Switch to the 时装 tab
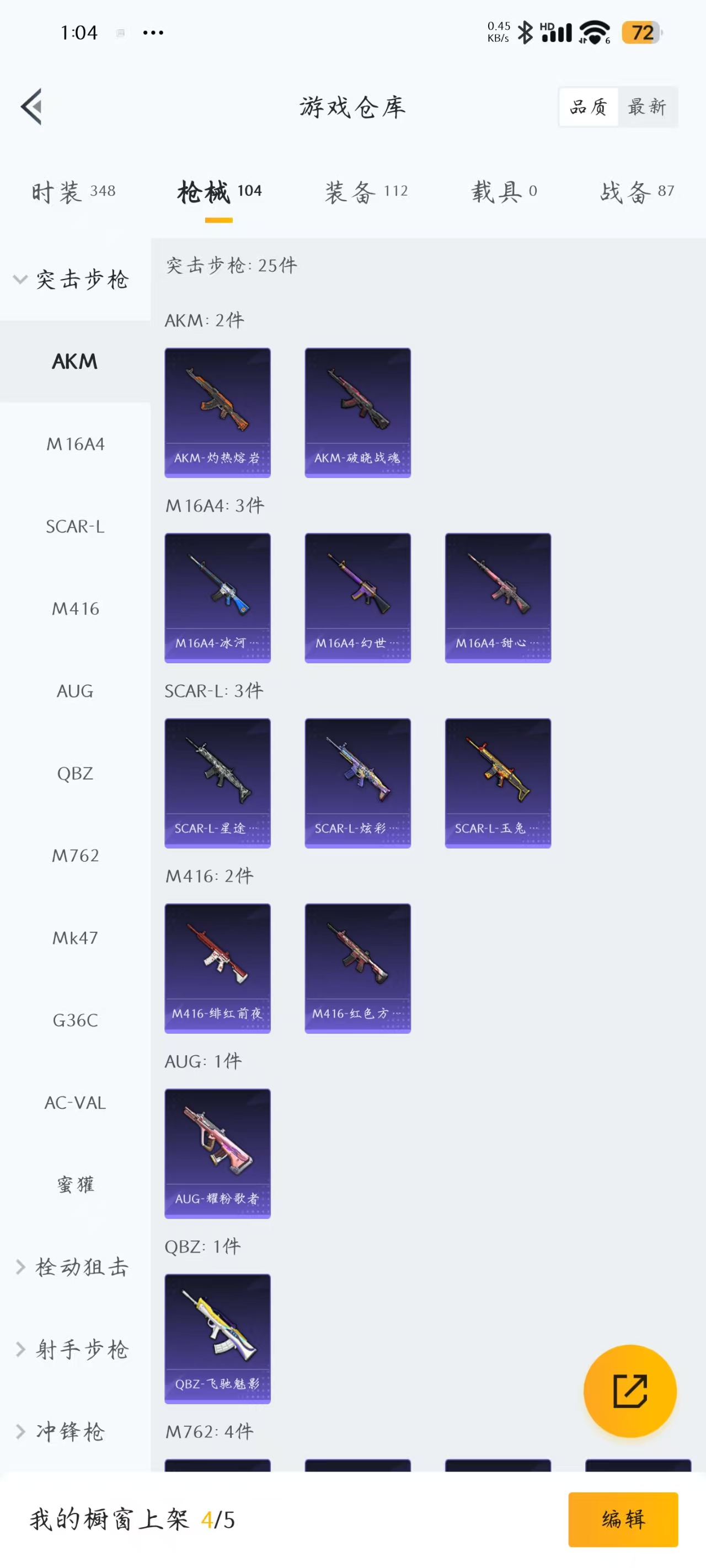This screenshot has height=1568, width=706. point(73,192)
